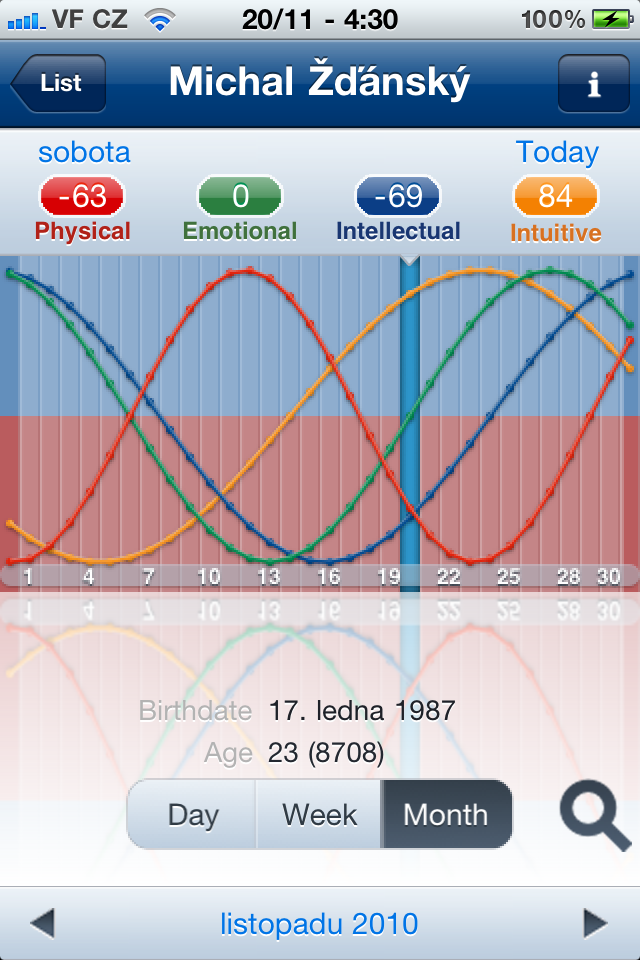Open the info button
640x960 pixels.
593,84
